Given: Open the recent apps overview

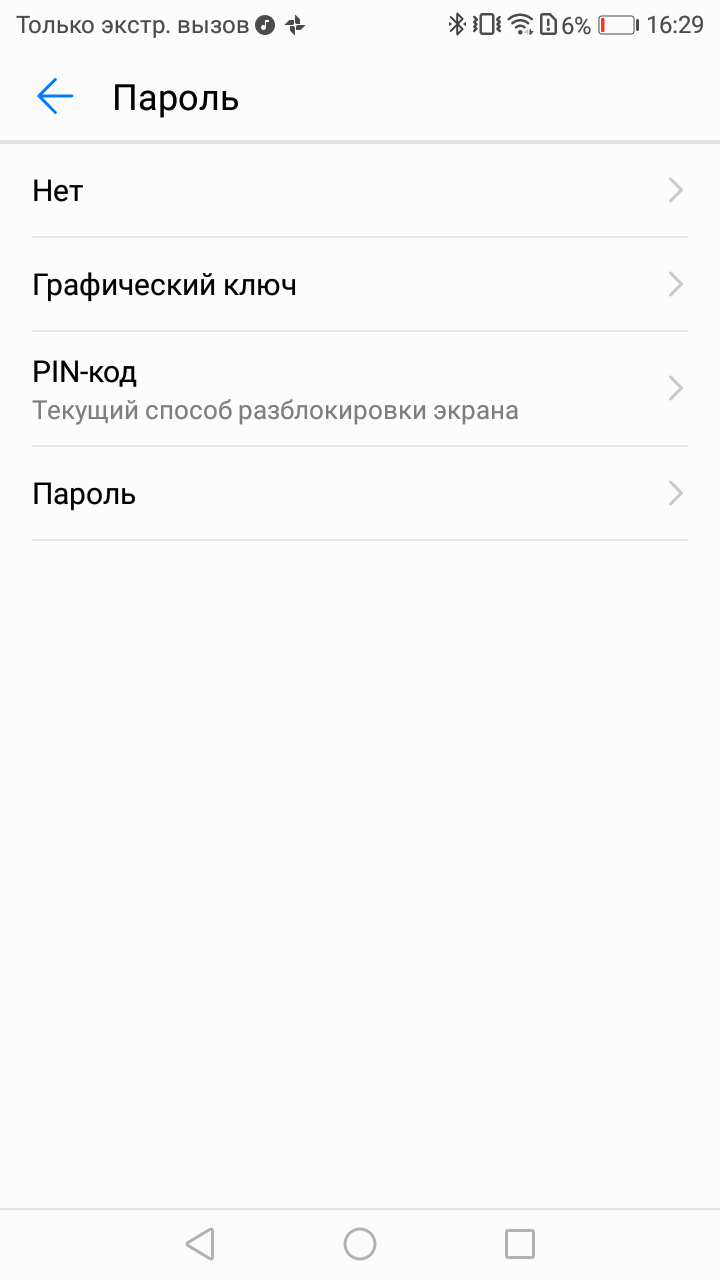Looking at the screenshot, I should 520,1244.
